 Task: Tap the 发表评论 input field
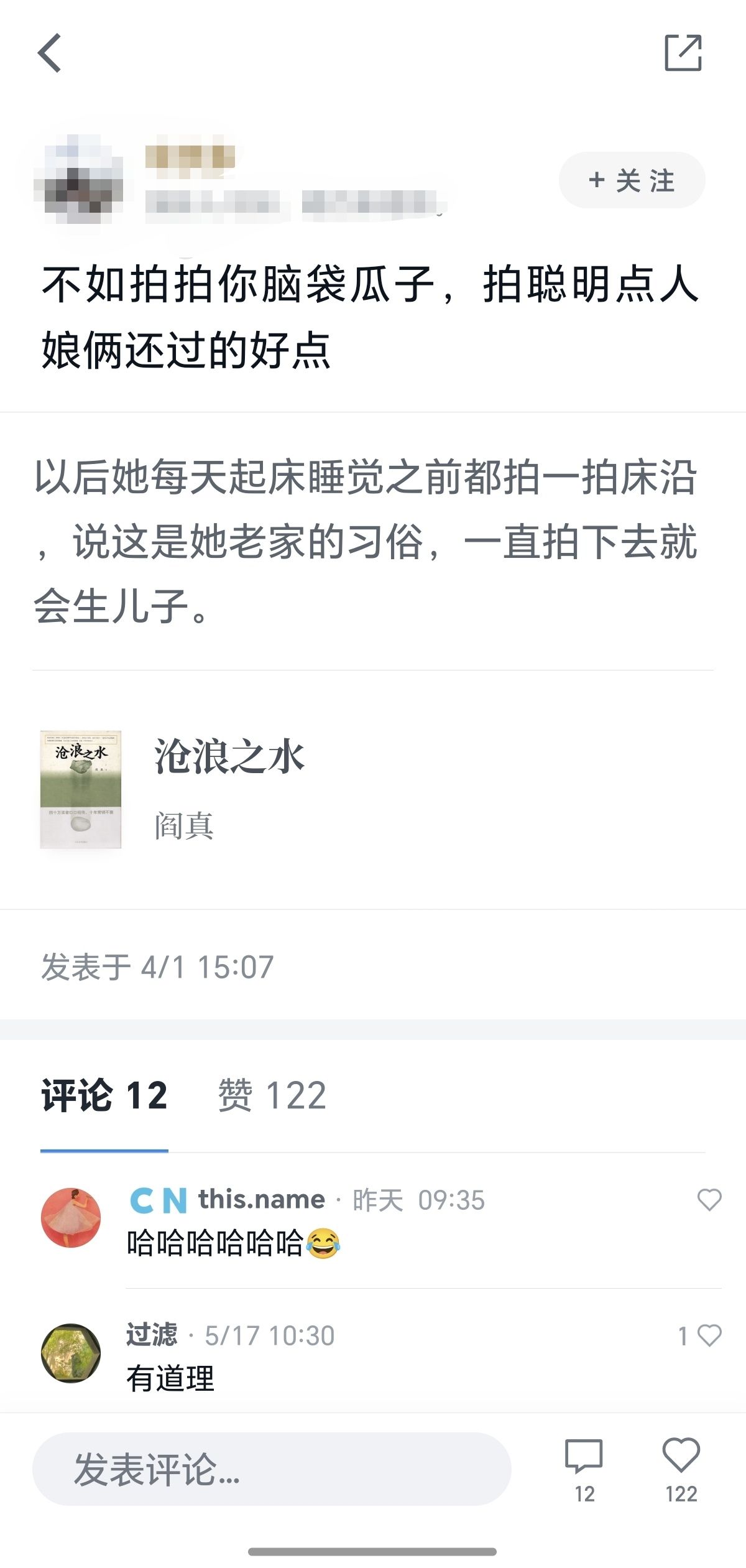pos(272,1469)
